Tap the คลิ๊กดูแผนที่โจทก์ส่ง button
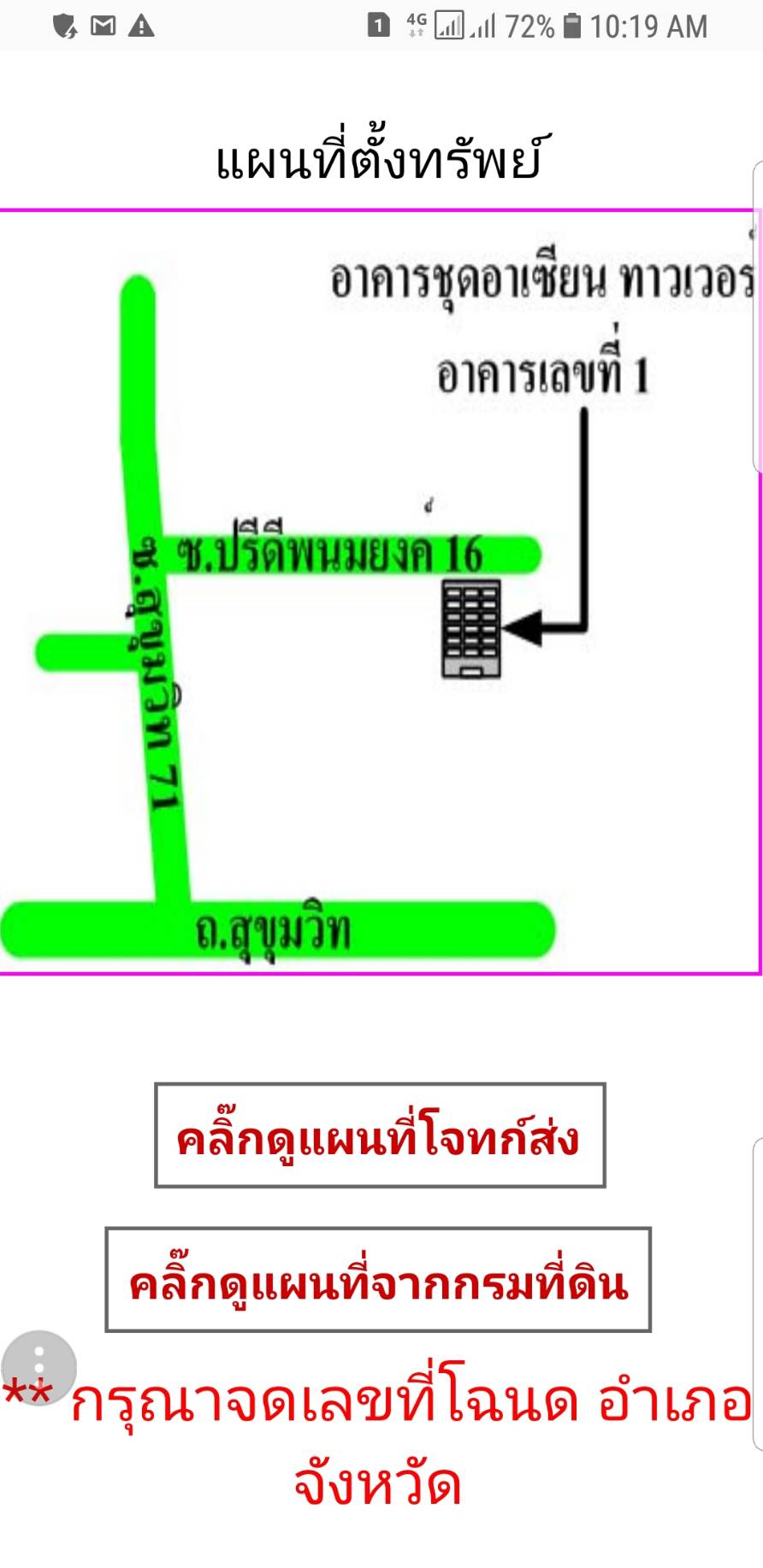This screenshot has width=763, height=1568. pos(380,1135)
